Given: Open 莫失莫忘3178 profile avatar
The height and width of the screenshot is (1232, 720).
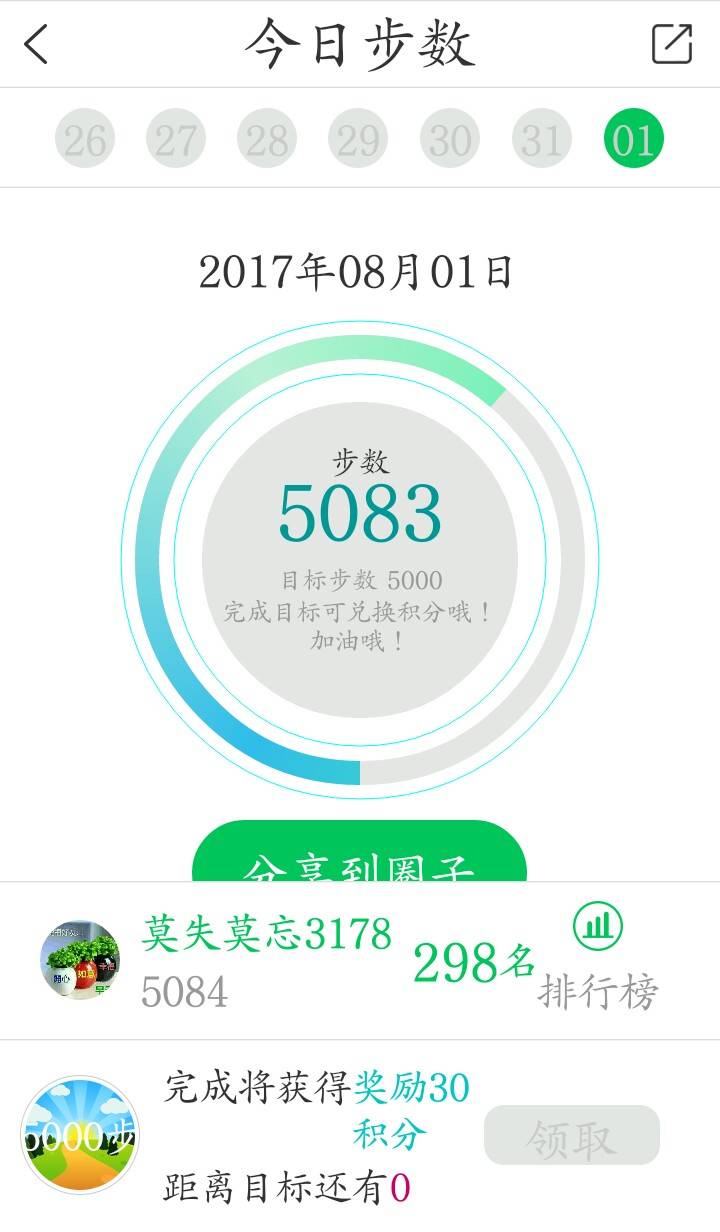Looking at the screenshot, I should [80, 961].
